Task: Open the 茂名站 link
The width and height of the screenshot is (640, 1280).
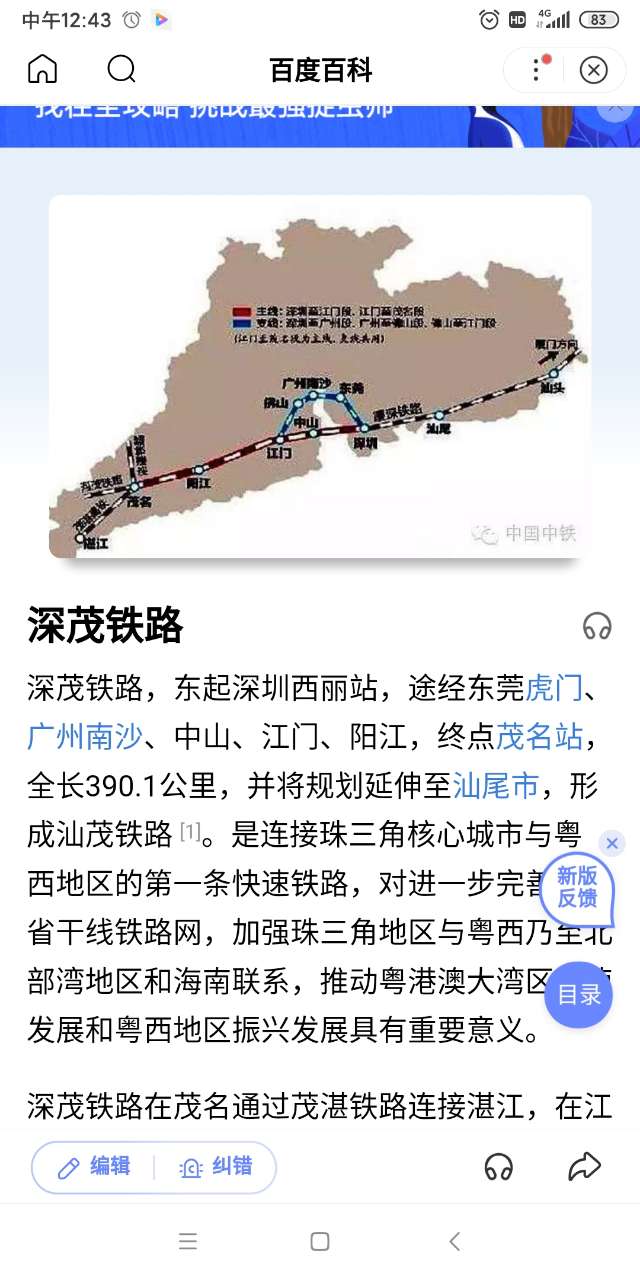Action: pyautogui.click(x=540, y=738)
